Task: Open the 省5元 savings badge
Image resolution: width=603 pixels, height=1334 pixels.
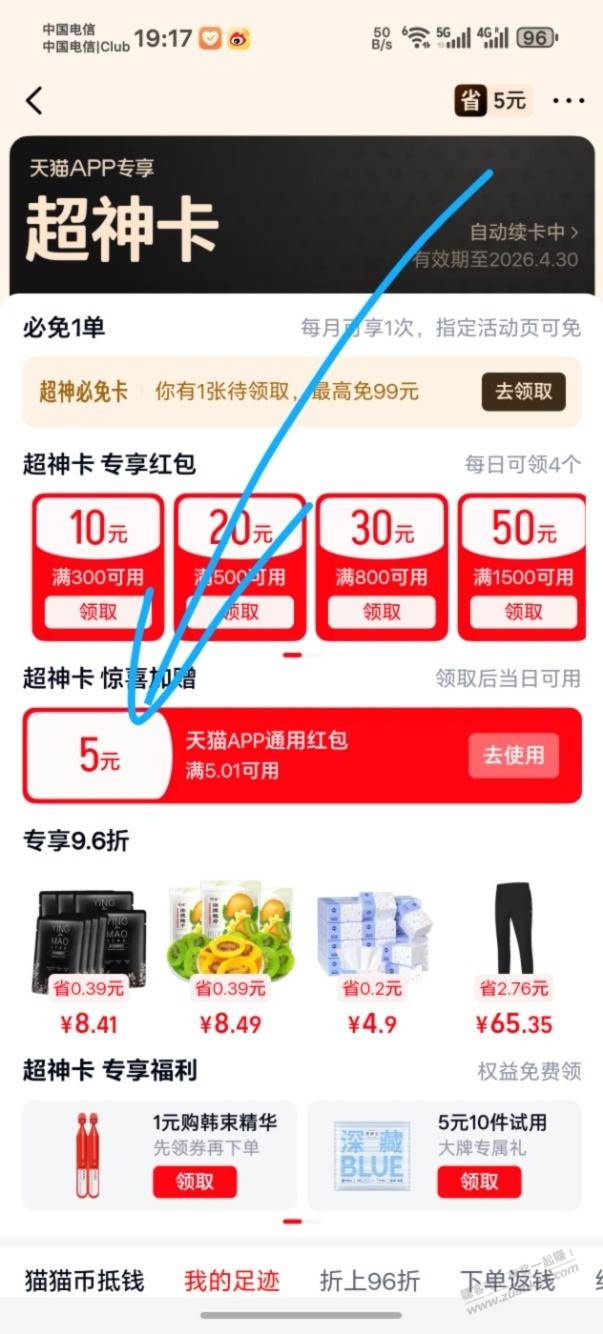Action: pyautogui.click(x=492, y=101)
